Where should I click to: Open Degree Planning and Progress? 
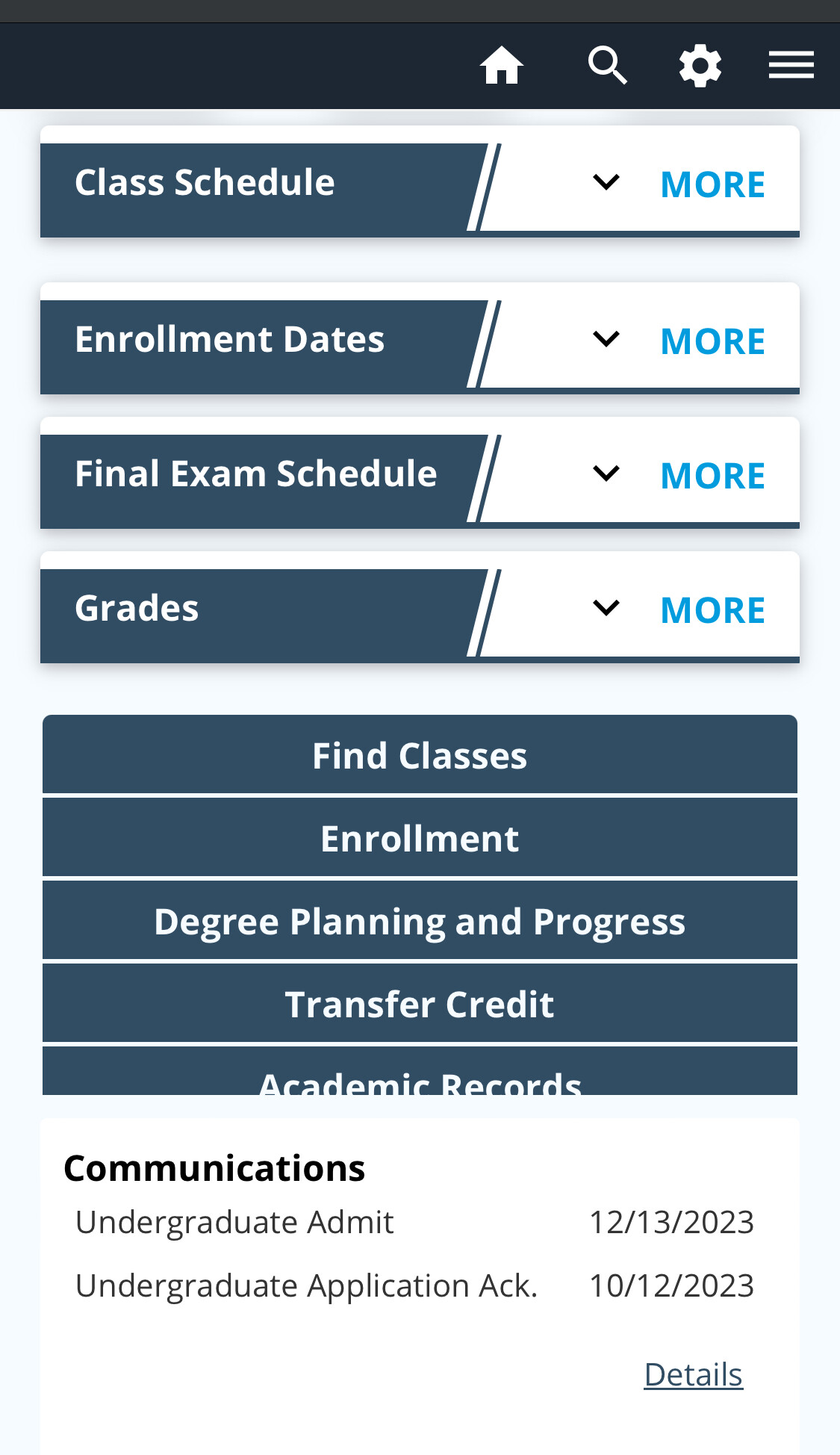[420, 921]
